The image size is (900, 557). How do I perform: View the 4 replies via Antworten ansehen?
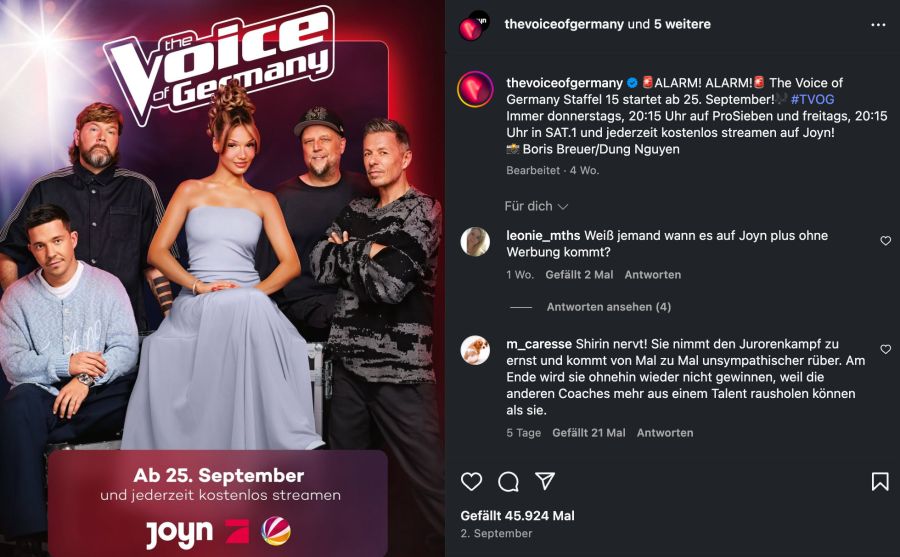pyautogui.click(x=608, y=307)
